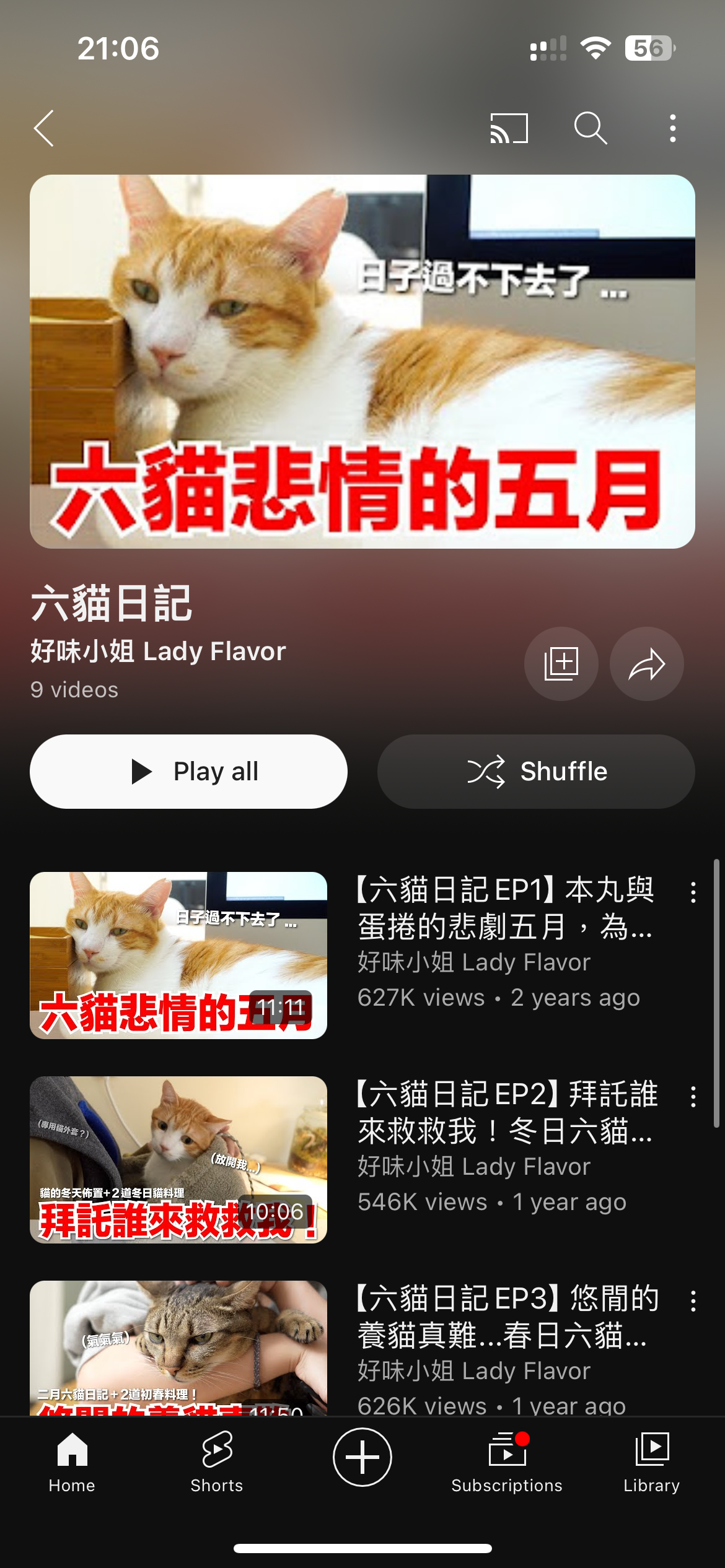The height and width of the screenshot is (1568, 725).
Task: Open options menu for the EP2 video
Action: (x=693, y=1097)
